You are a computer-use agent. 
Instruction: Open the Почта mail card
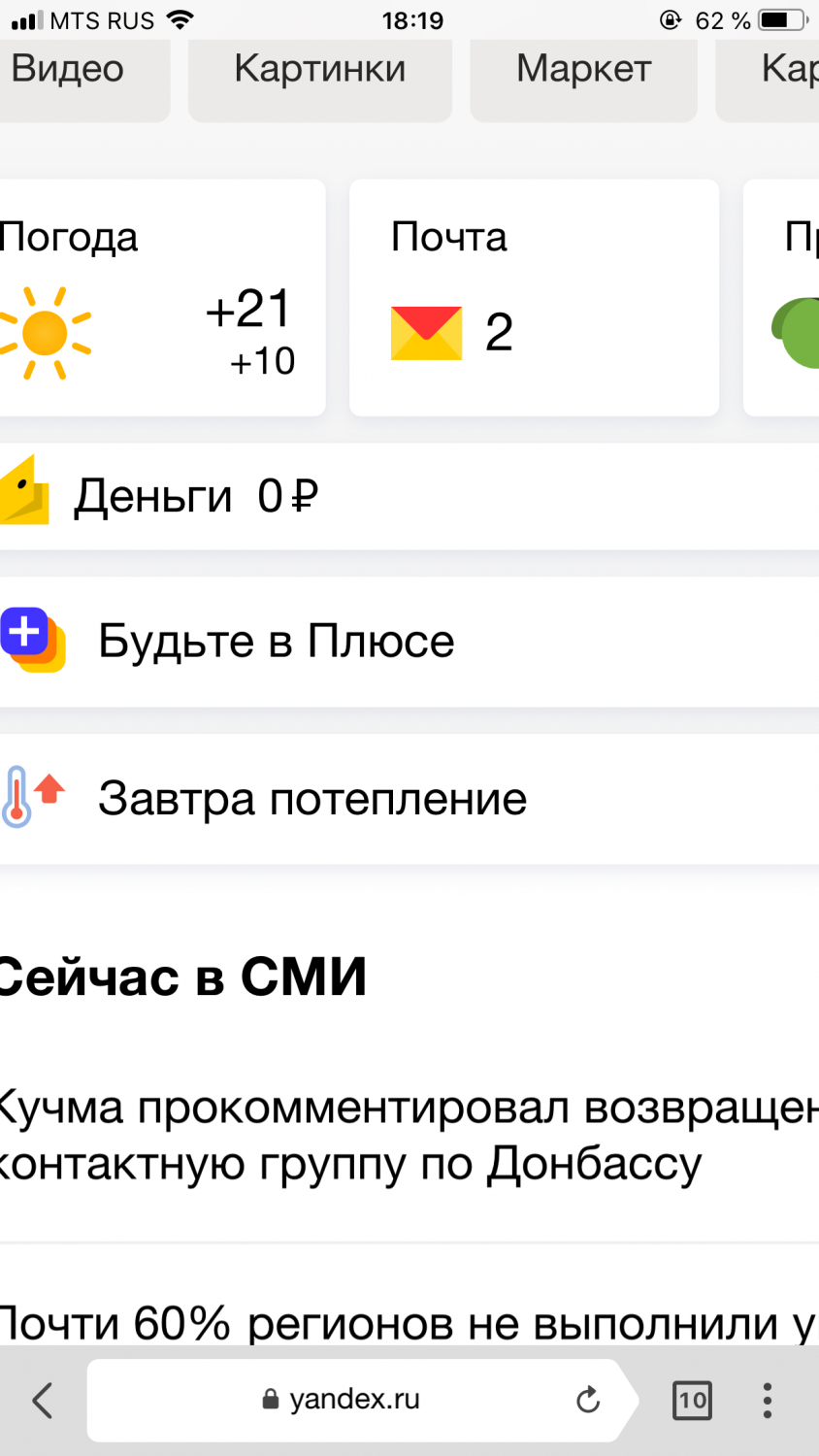[x=534, y=297]
